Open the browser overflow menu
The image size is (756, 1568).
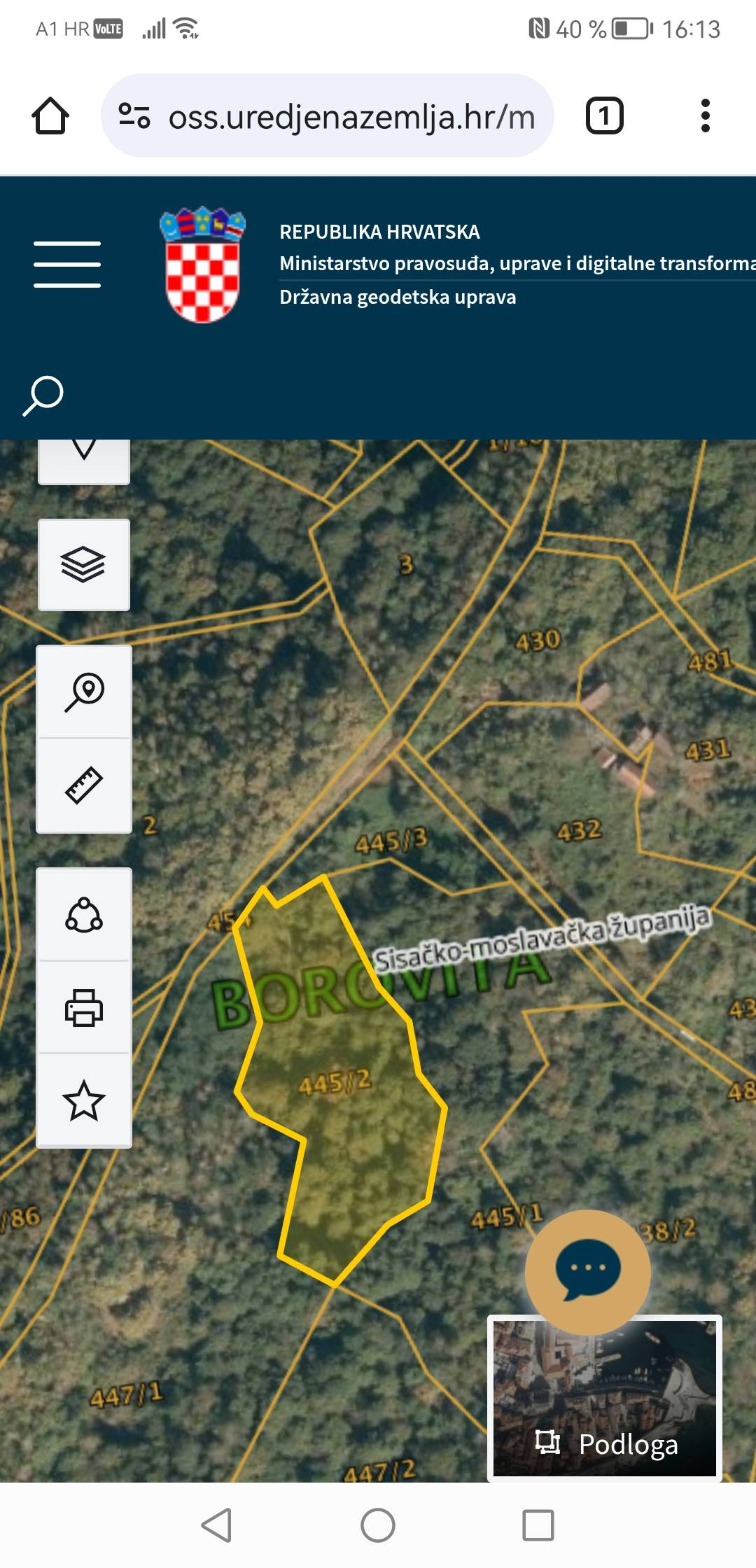click(705, 115)
